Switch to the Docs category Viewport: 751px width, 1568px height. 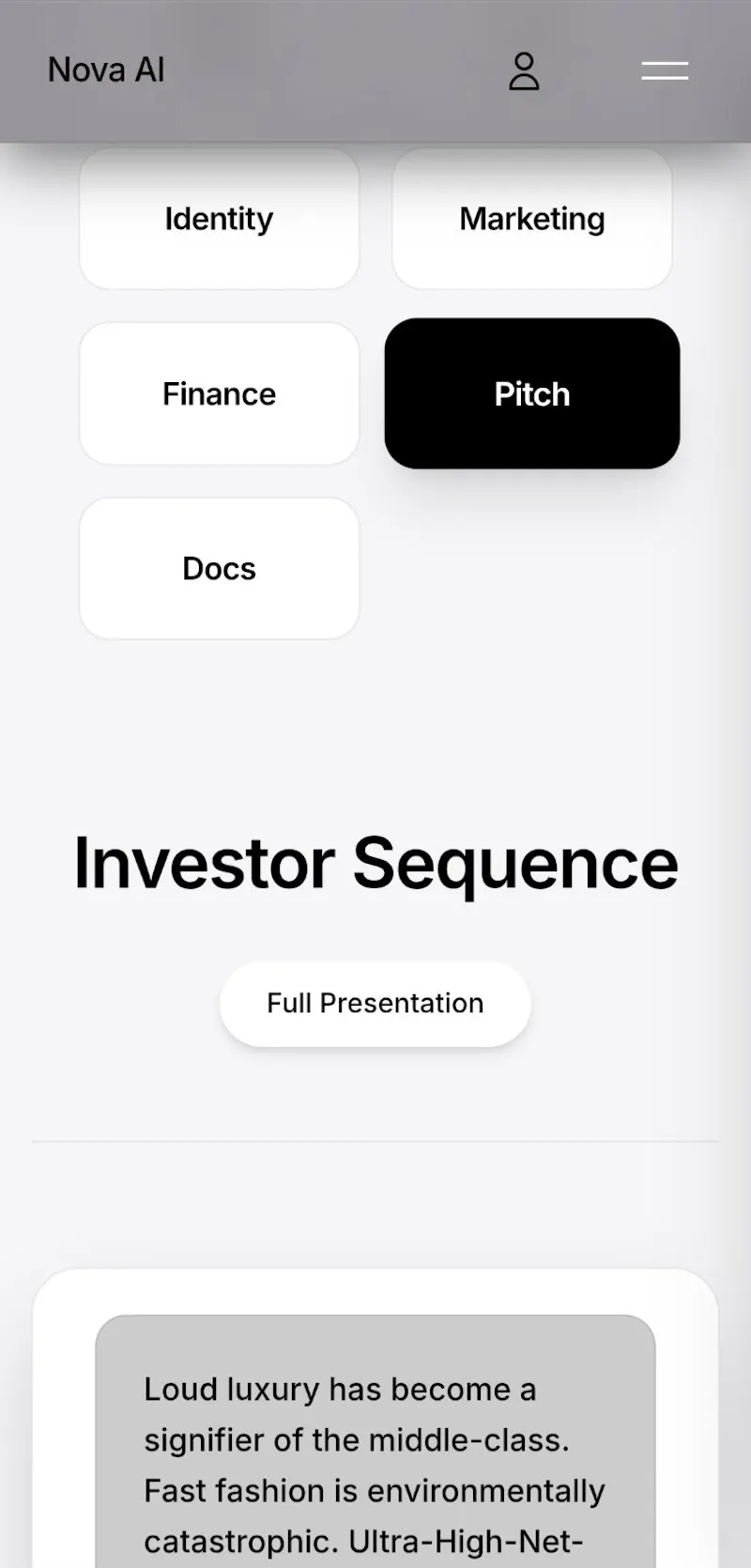point(219,568)
